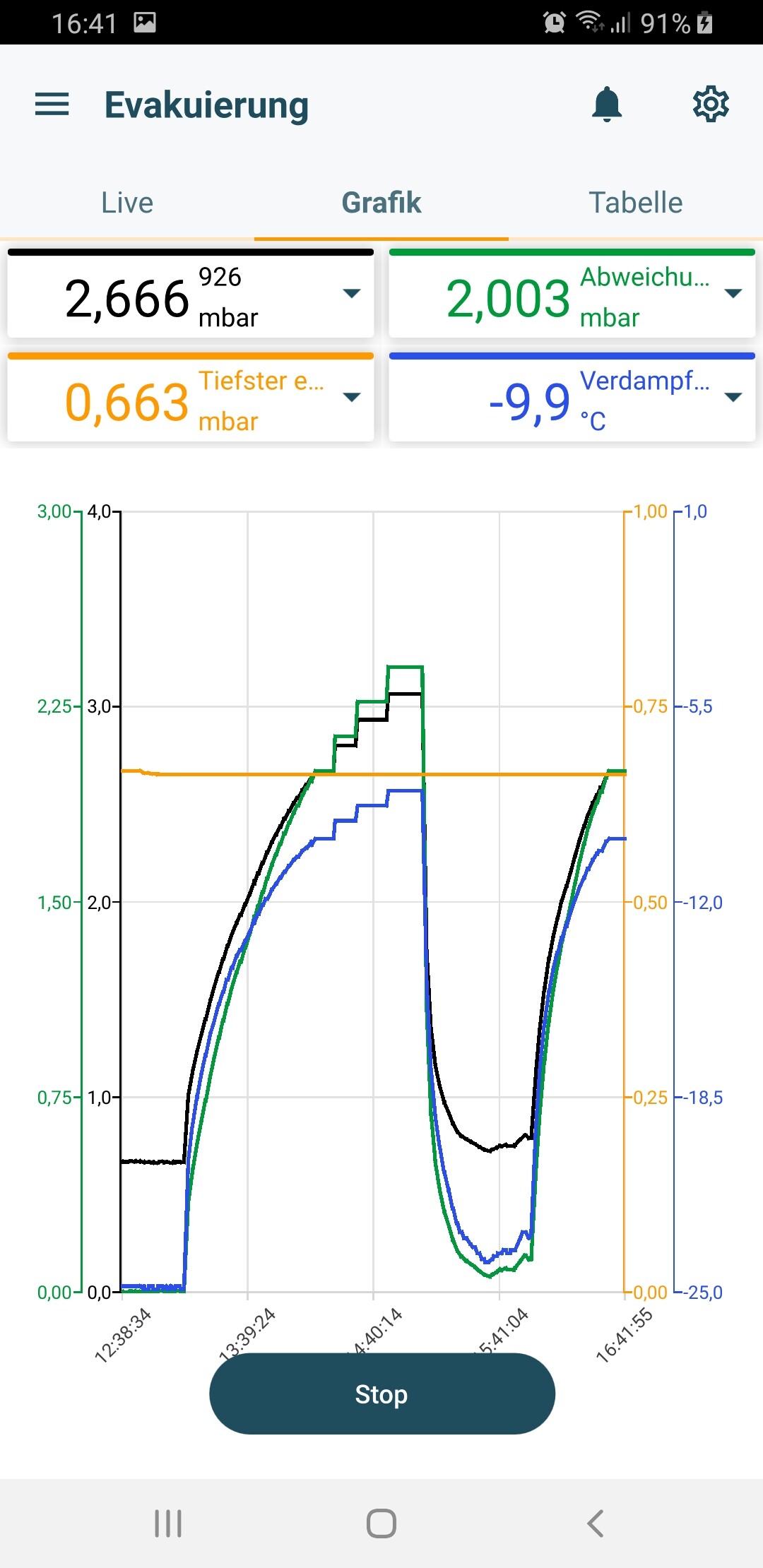Open the notifications bell
763x1568 pixels.
tap(607, 105)
